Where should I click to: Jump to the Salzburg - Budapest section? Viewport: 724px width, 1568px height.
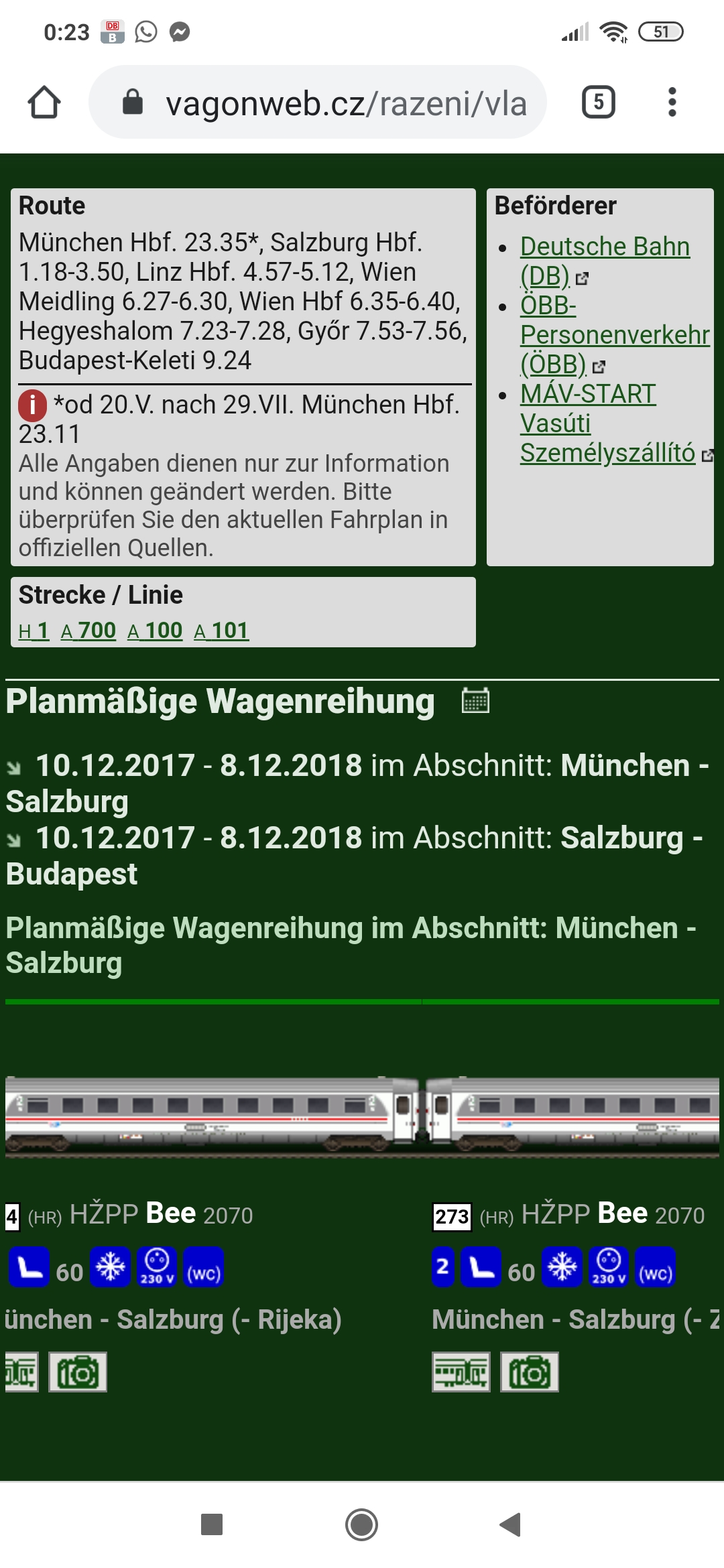(x=362, y=856)
